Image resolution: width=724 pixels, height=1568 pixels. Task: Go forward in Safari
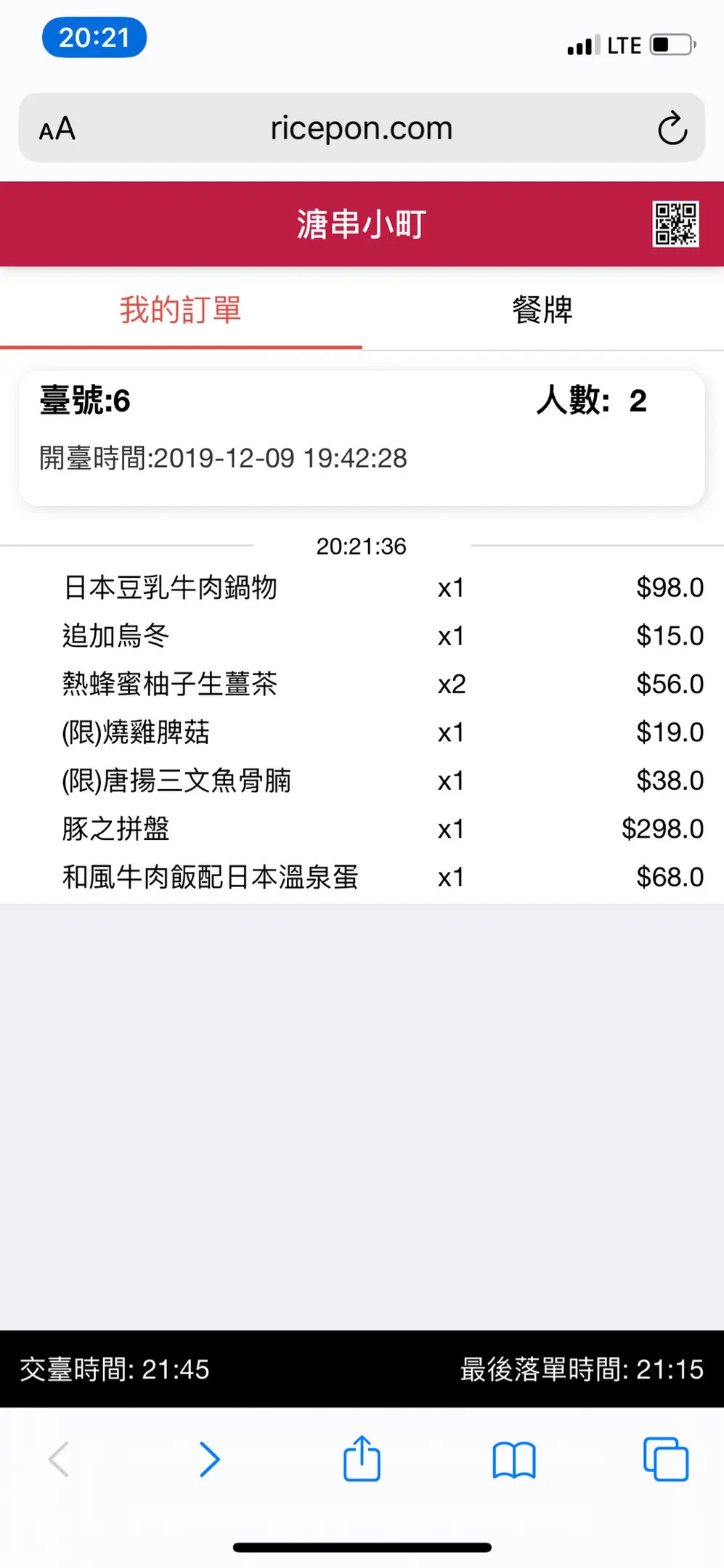tap(209, 1459)
